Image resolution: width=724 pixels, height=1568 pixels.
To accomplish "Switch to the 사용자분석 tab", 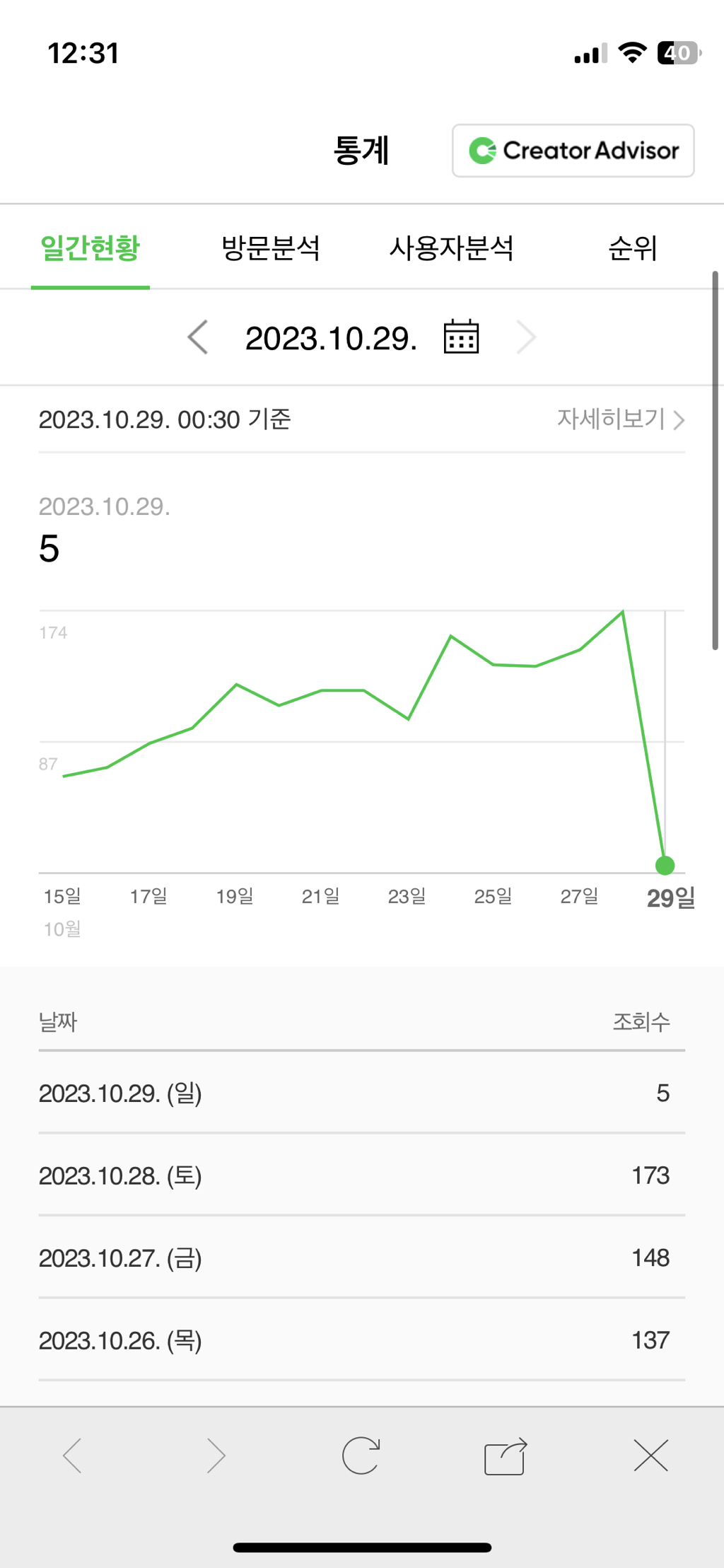I will pos(451,248).
